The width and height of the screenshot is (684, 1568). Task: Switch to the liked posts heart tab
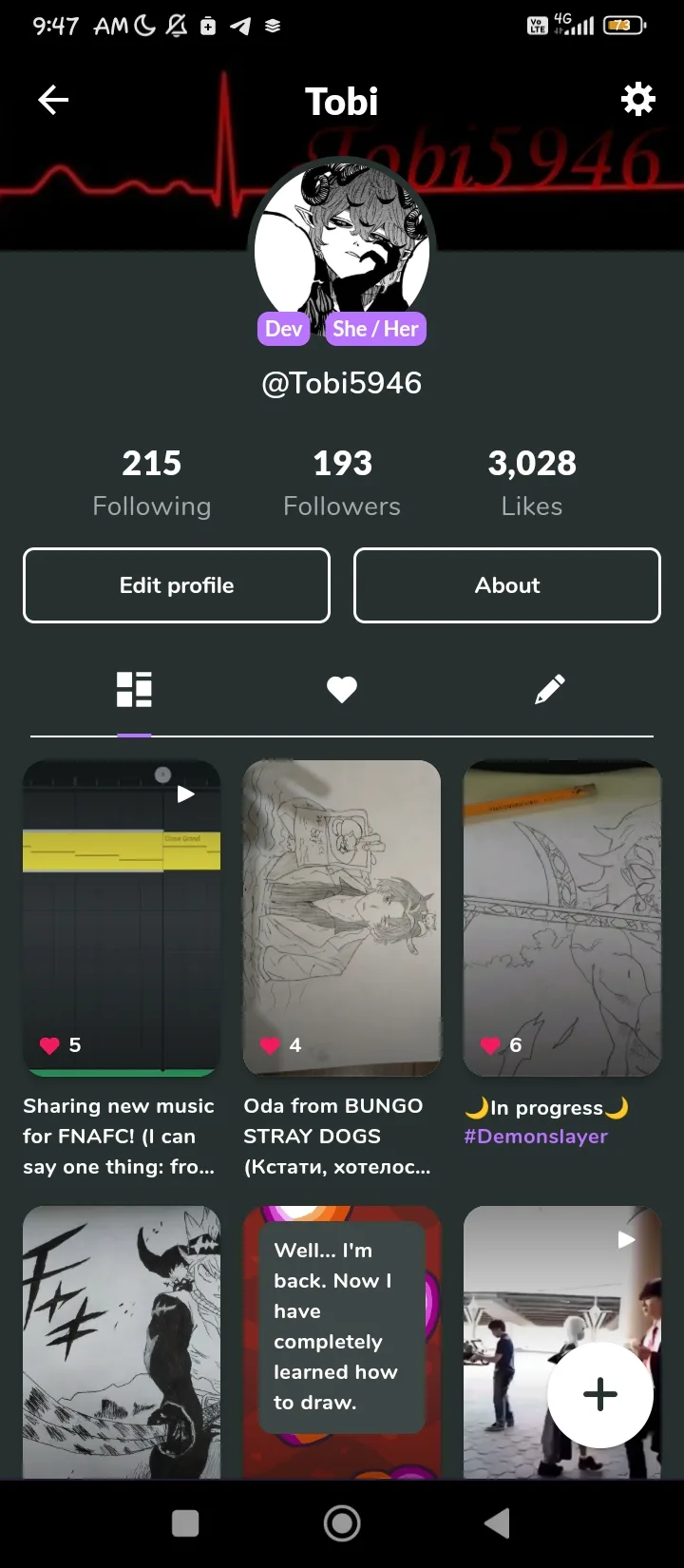[x=342, y=690]
